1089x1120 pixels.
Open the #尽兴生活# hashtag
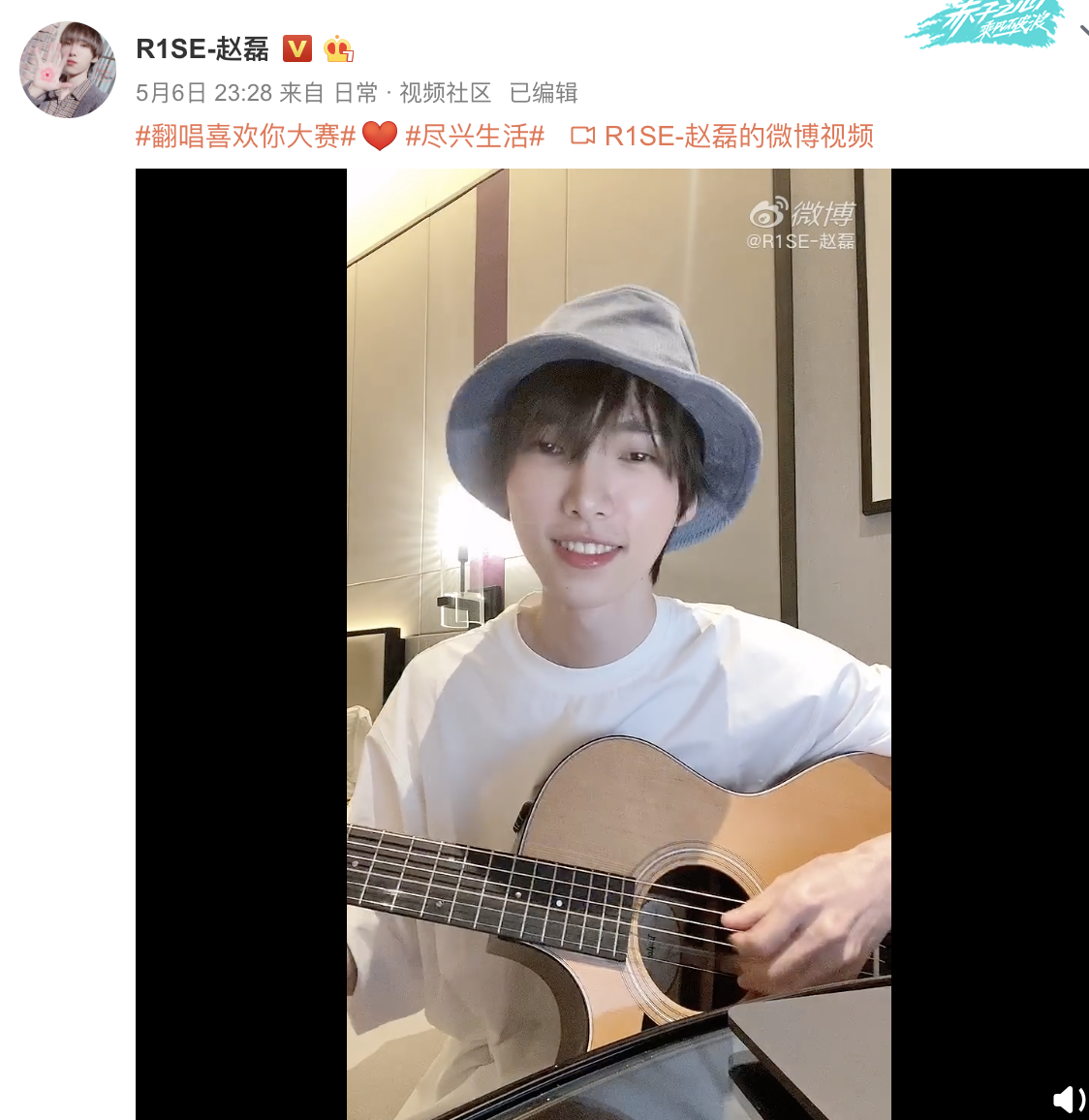click(475, 137)
